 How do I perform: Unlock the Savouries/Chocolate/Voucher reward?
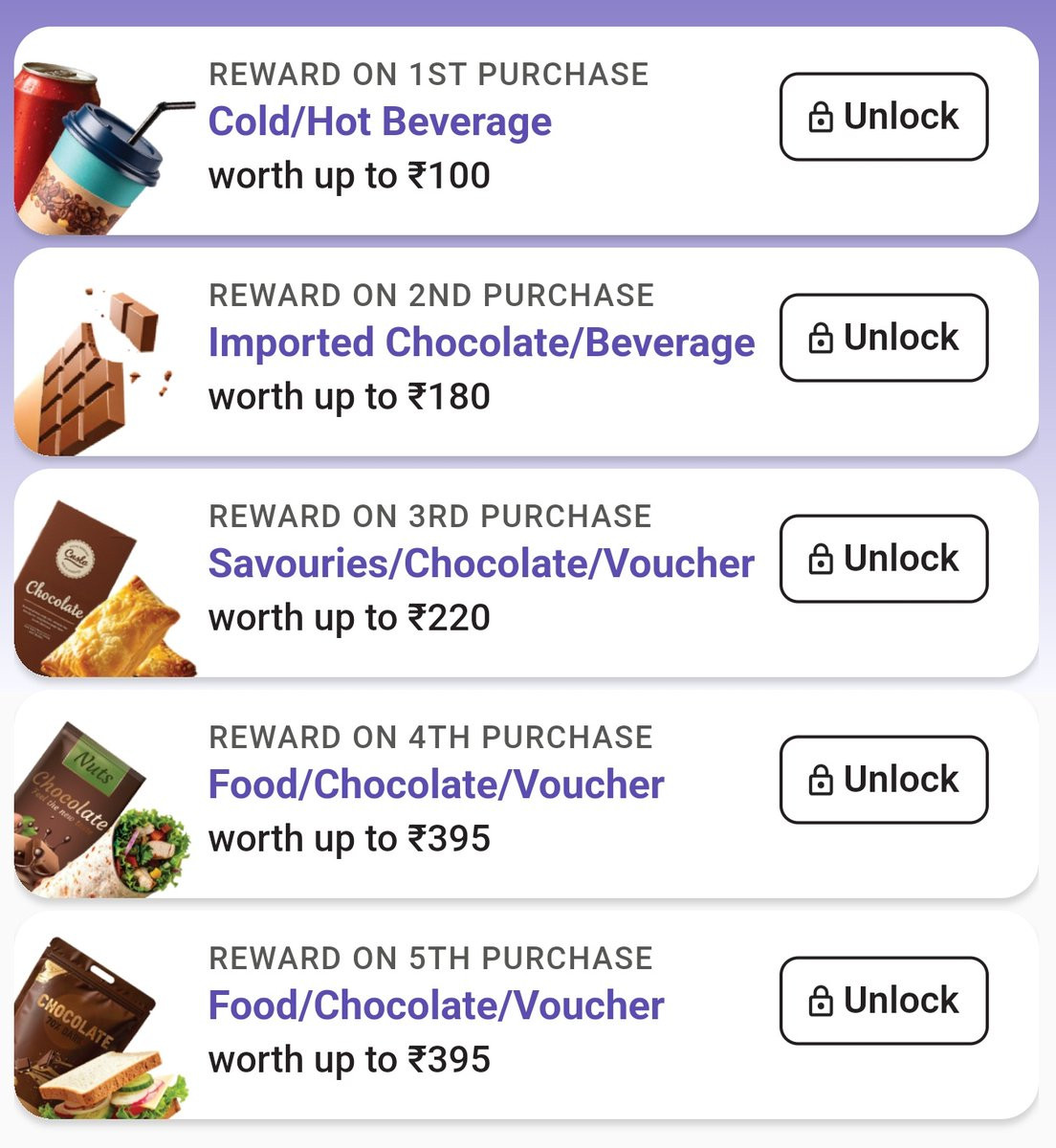click(x=884, y=559)
